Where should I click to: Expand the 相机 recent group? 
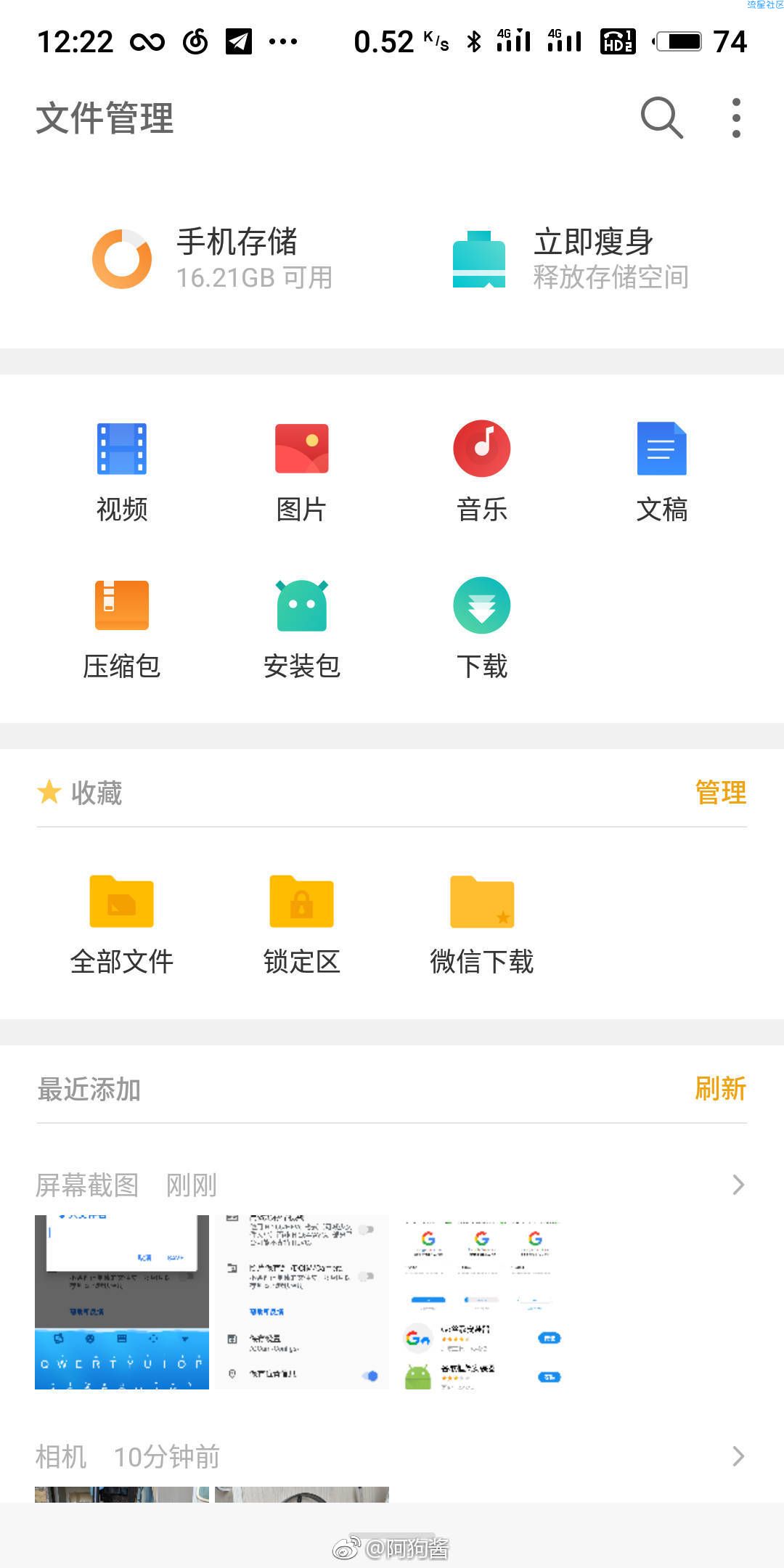coord(392,1456)
